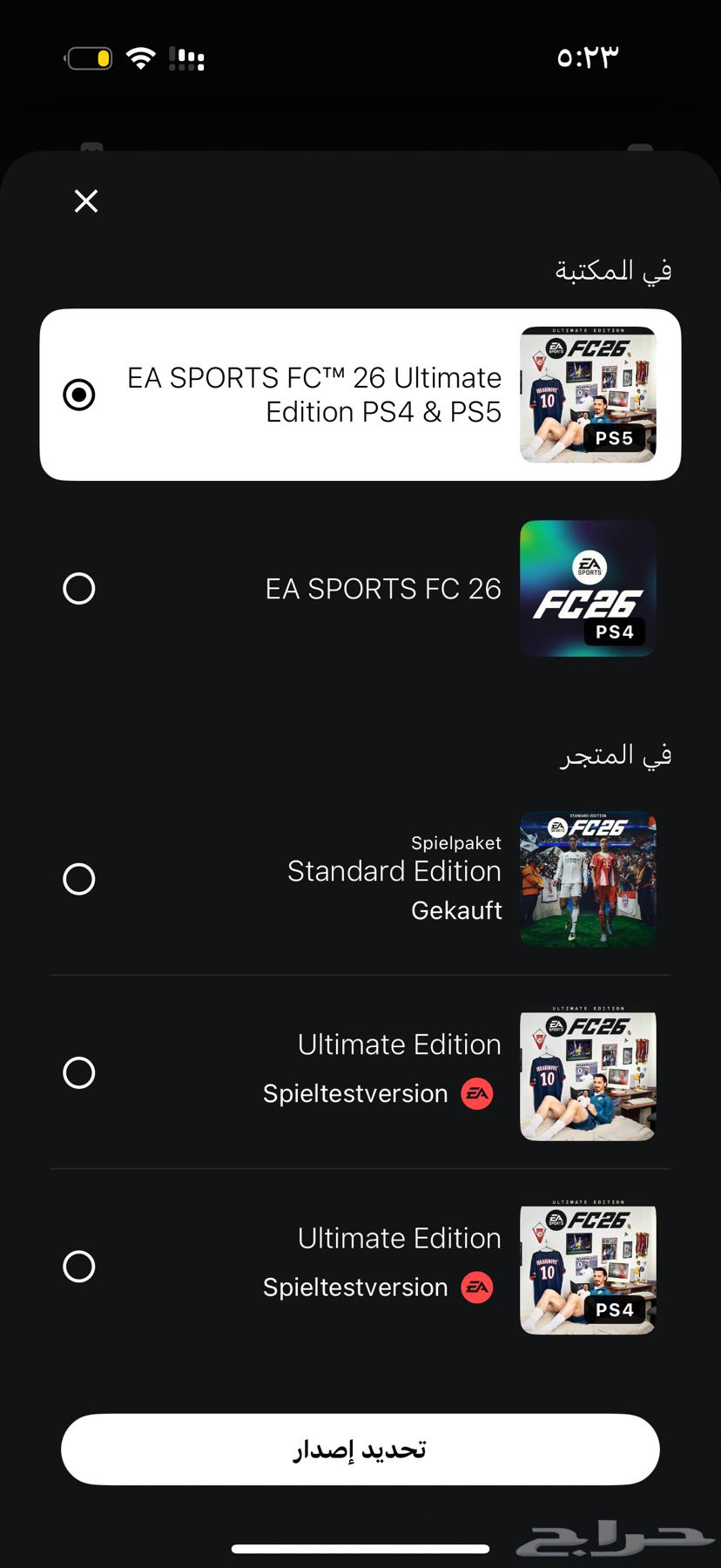Viewport: 721px width, 1568px height.
Task: Close the version selection sheet with the X
Action: [x=84, y=200]
